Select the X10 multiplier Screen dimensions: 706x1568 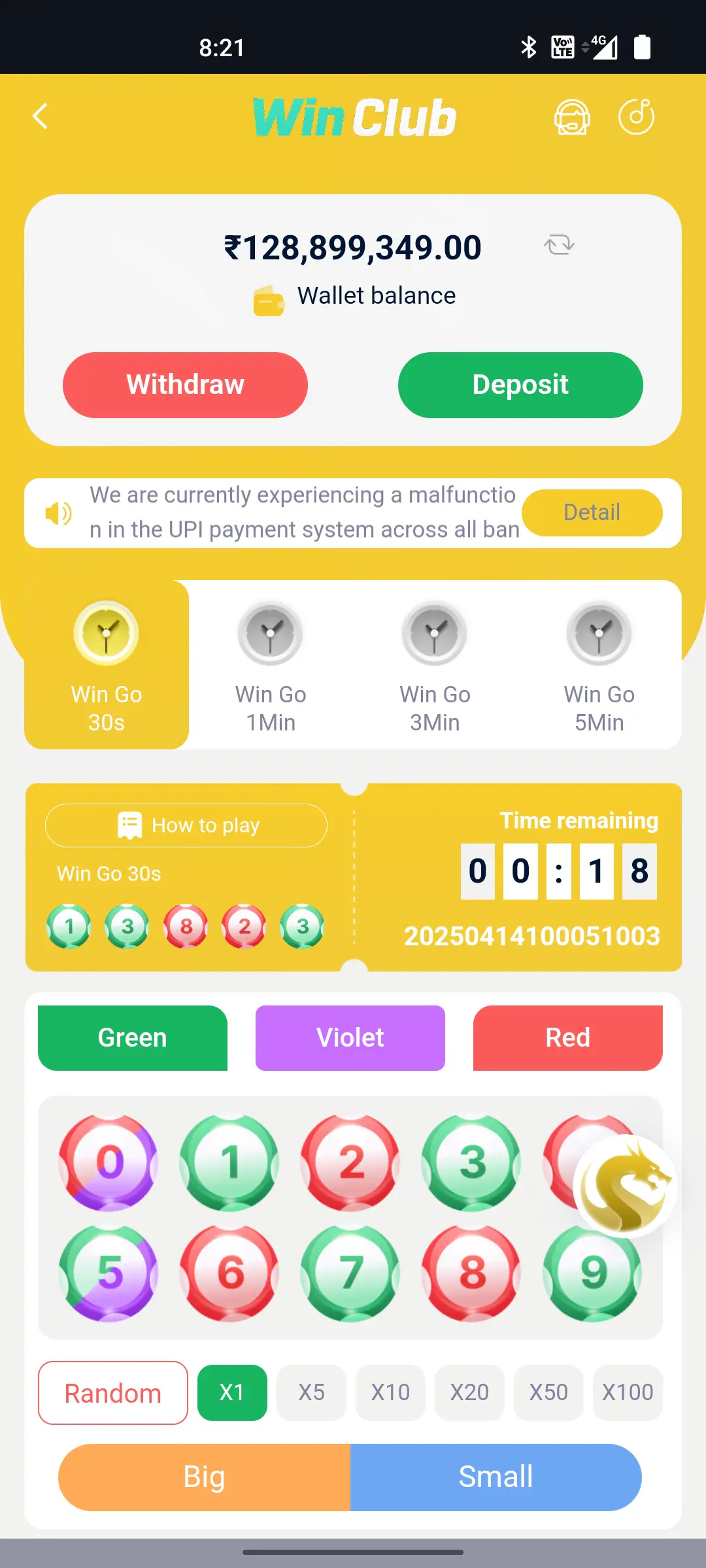(x=390, y=1392)
